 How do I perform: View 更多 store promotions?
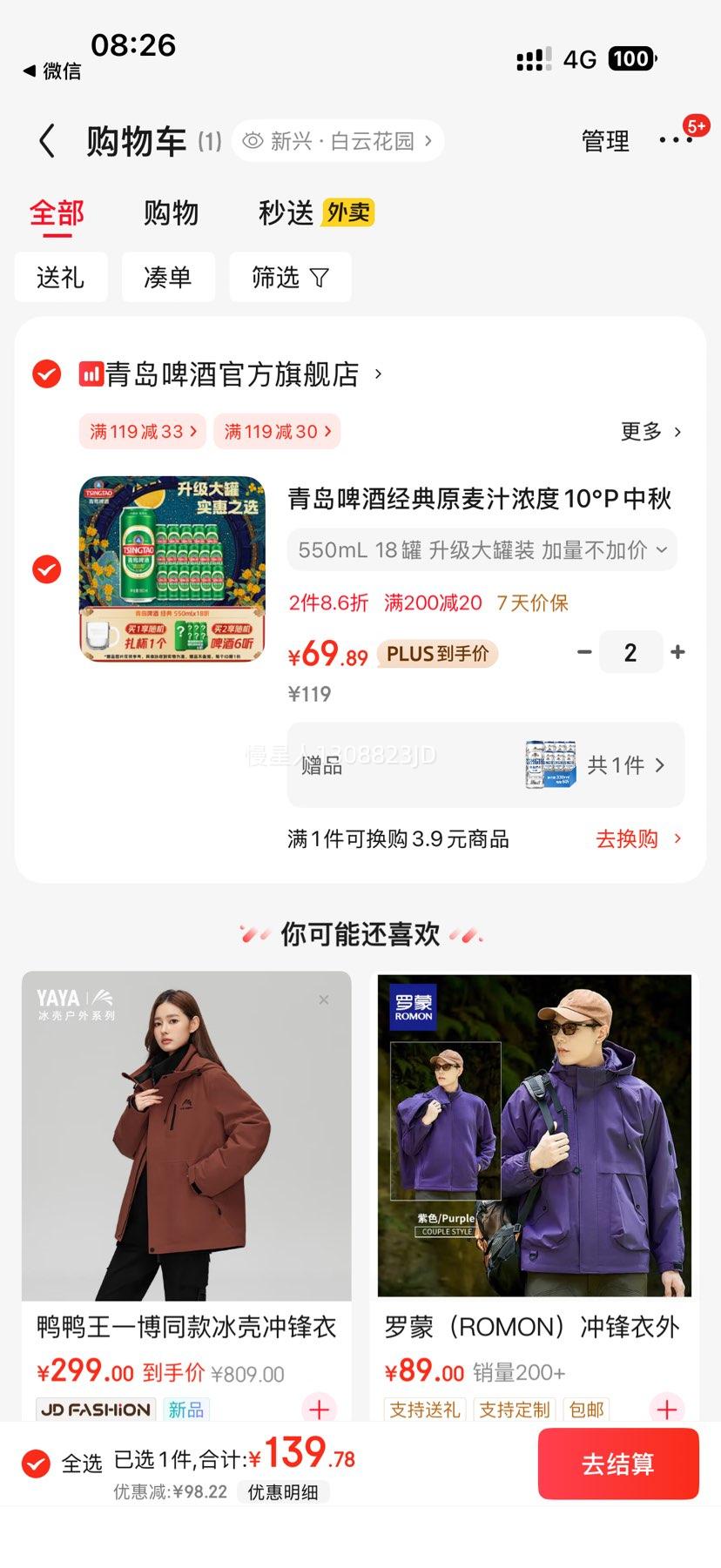[650, 432]
